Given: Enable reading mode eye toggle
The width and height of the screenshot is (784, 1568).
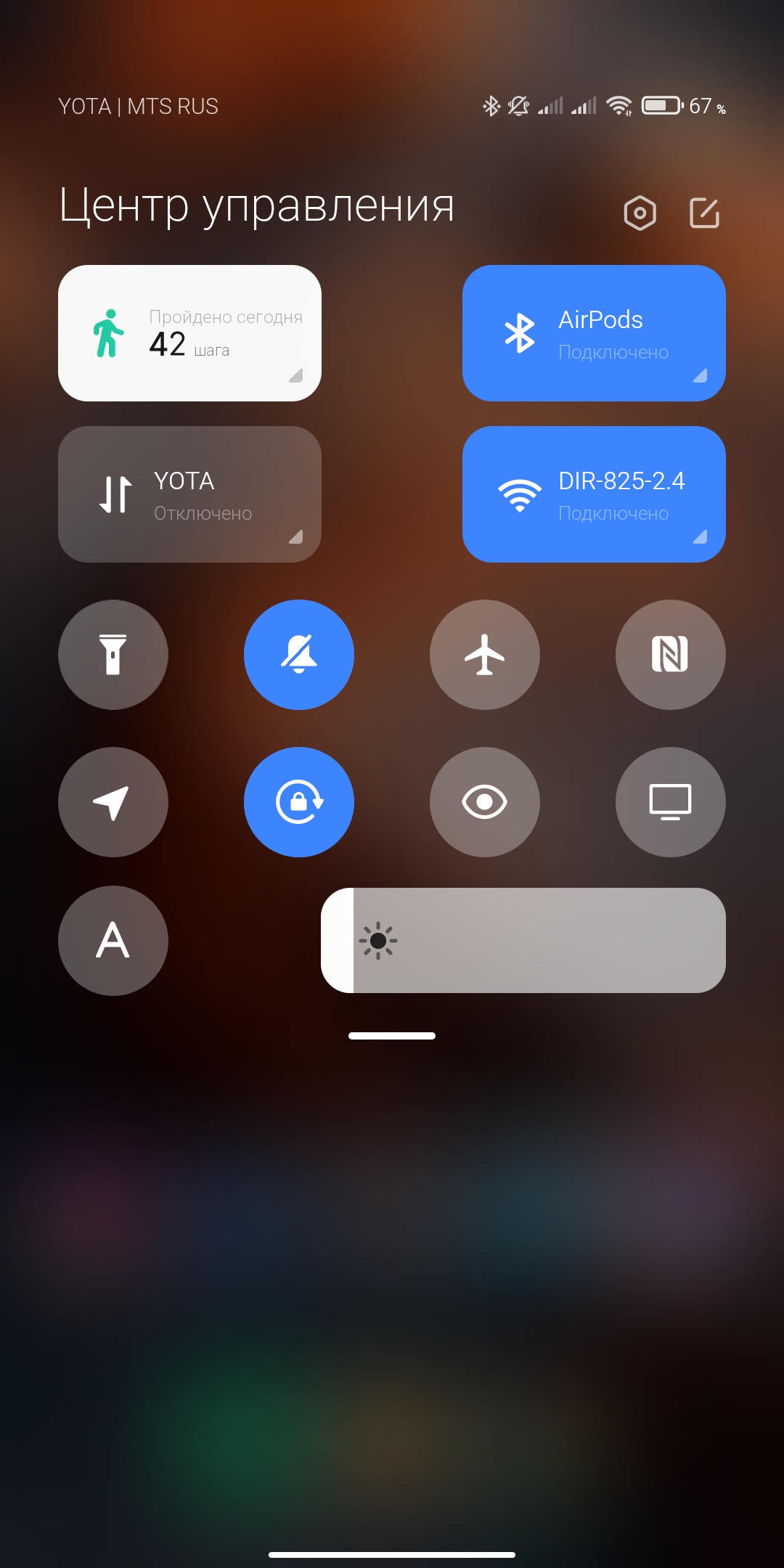Looking at the screenshot, I should pos(485,802).
